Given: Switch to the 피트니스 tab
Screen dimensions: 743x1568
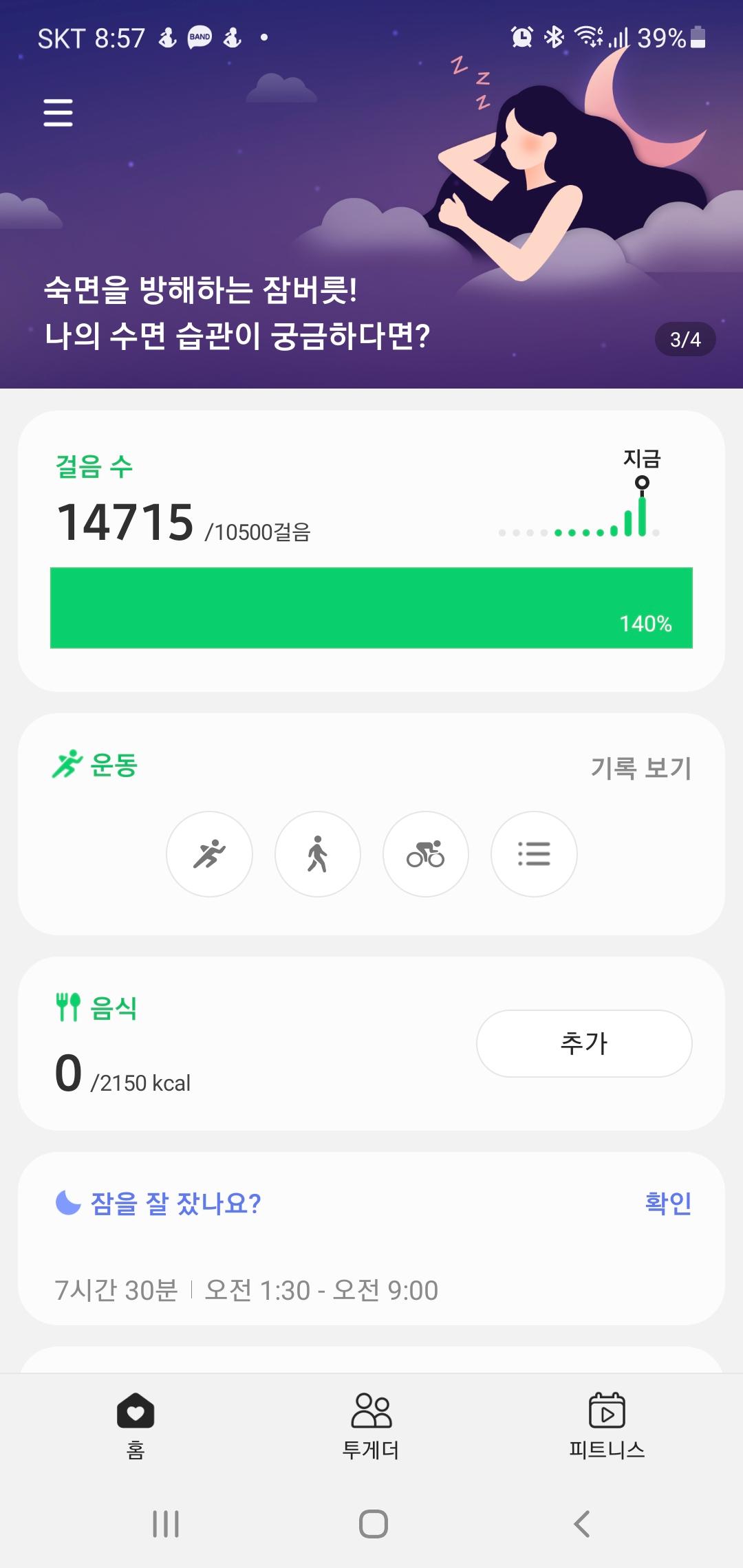Looking at the screenshot, I should pyautogui.click(x=607, y=1425).
